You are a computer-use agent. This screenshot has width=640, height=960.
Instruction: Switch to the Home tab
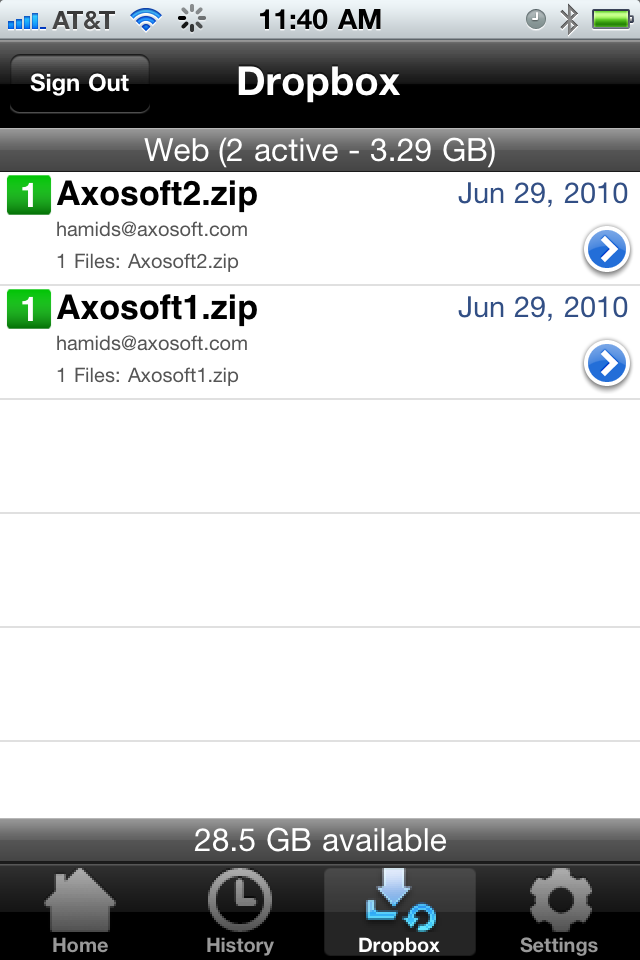(80, 911)
